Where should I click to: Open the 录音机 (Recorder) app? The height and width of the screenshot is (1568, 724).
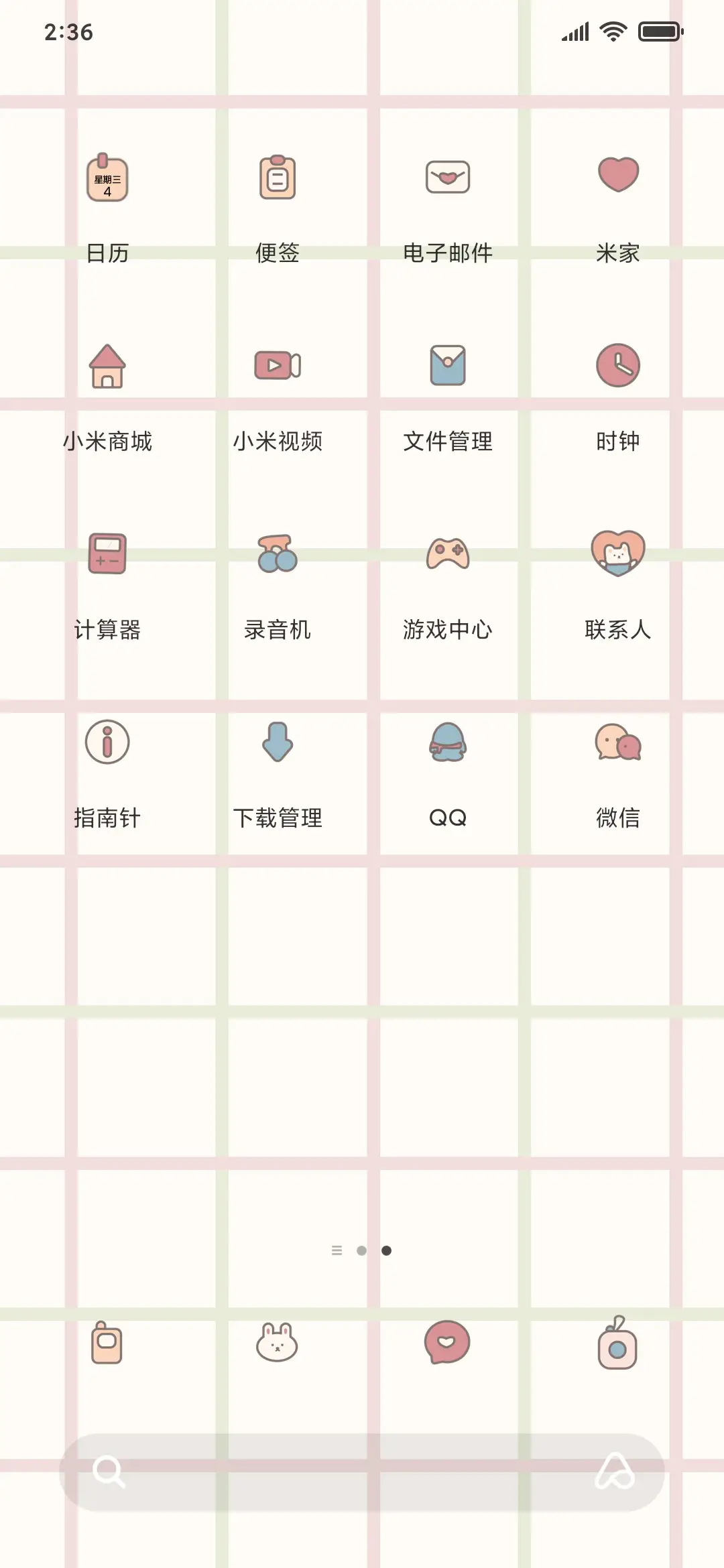tap(278, 555)
